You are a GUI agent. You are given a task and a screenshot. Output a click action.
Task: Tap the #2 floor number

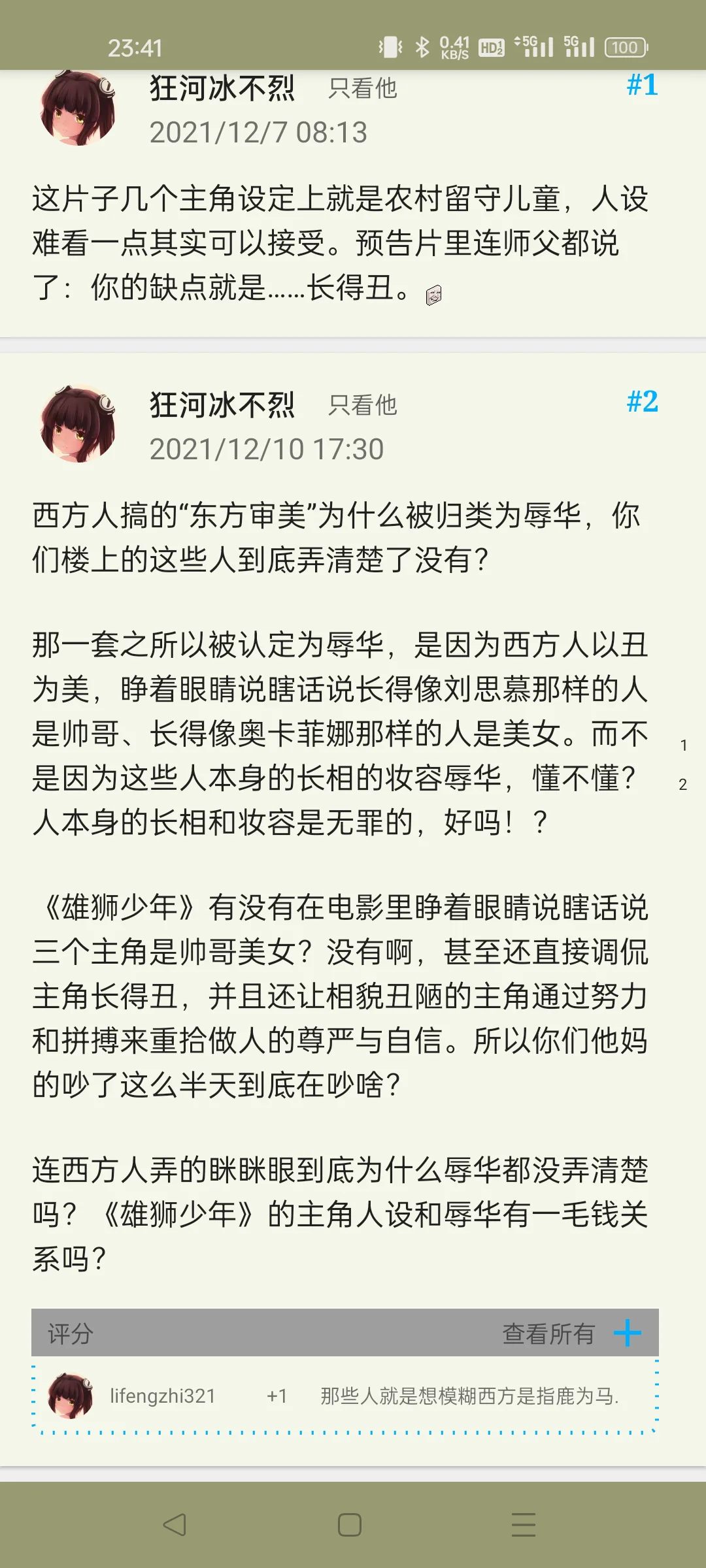coord(642,401)
